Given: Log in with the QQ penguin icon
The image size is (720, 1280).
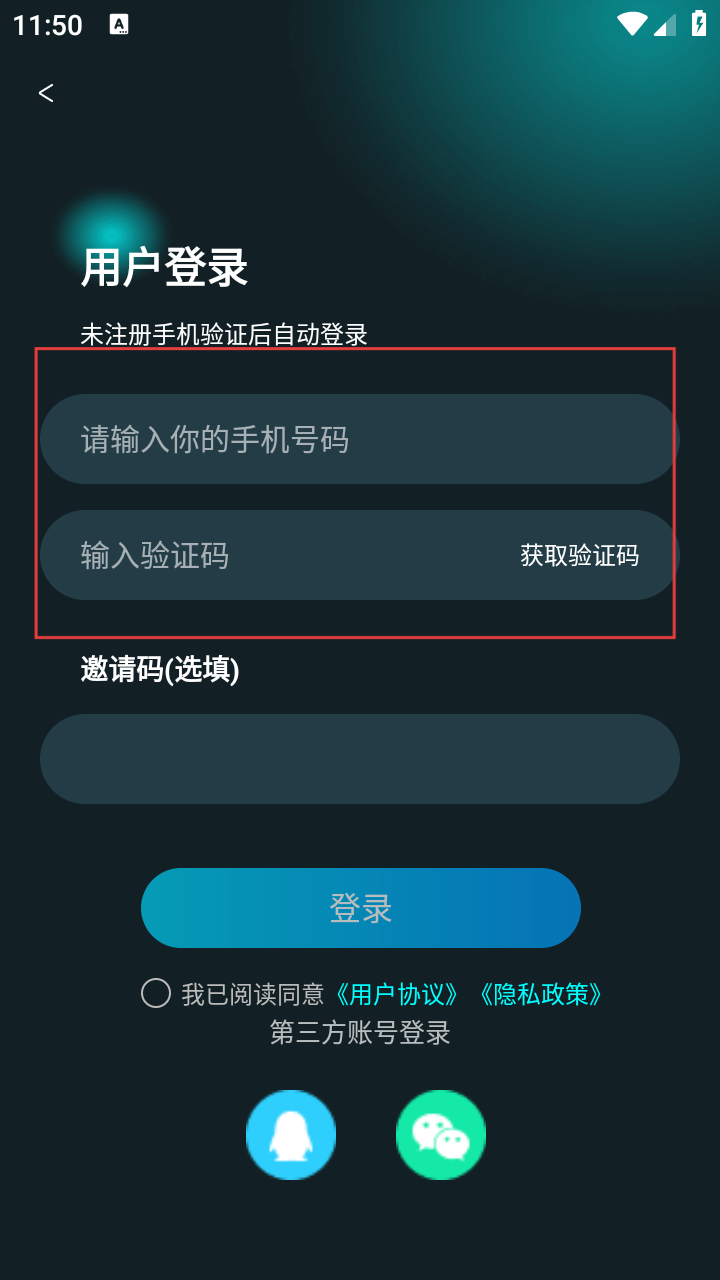Looking at the screenshot, I should (x=291, y=1135).
